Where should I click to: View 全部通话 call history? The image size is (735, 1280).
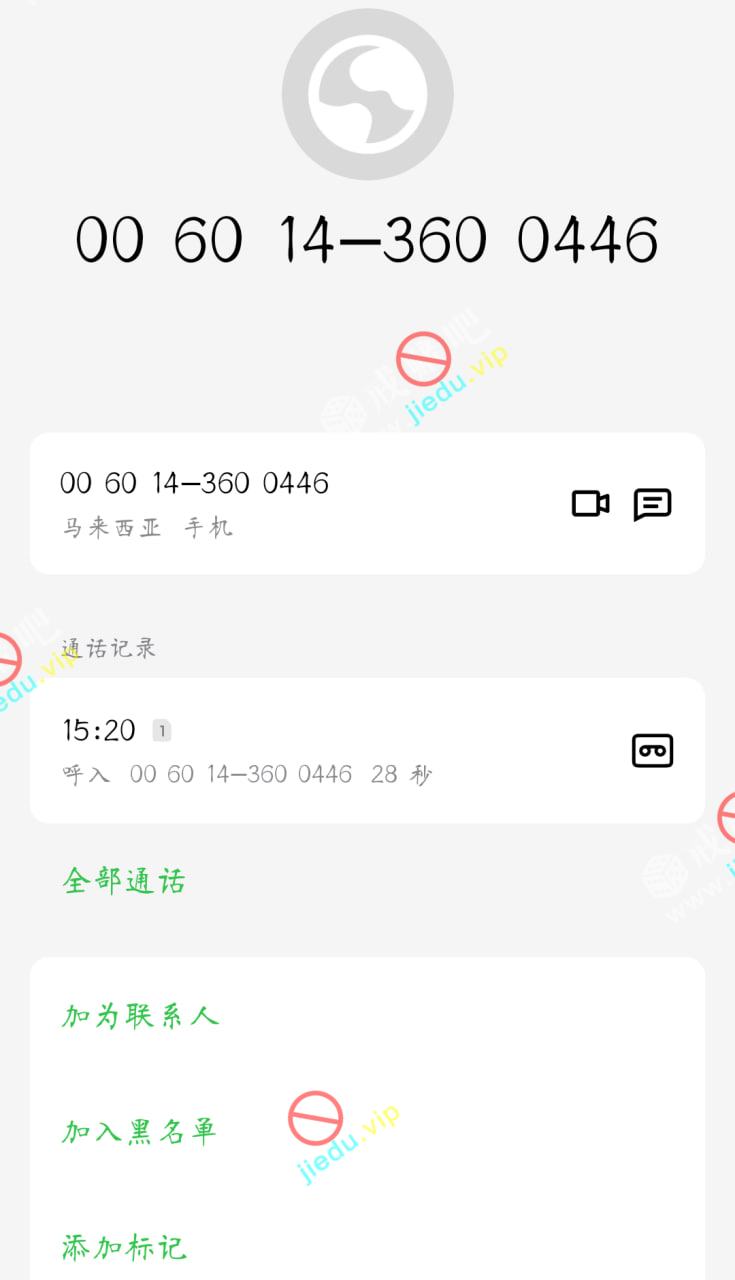(x=124, y=881)
